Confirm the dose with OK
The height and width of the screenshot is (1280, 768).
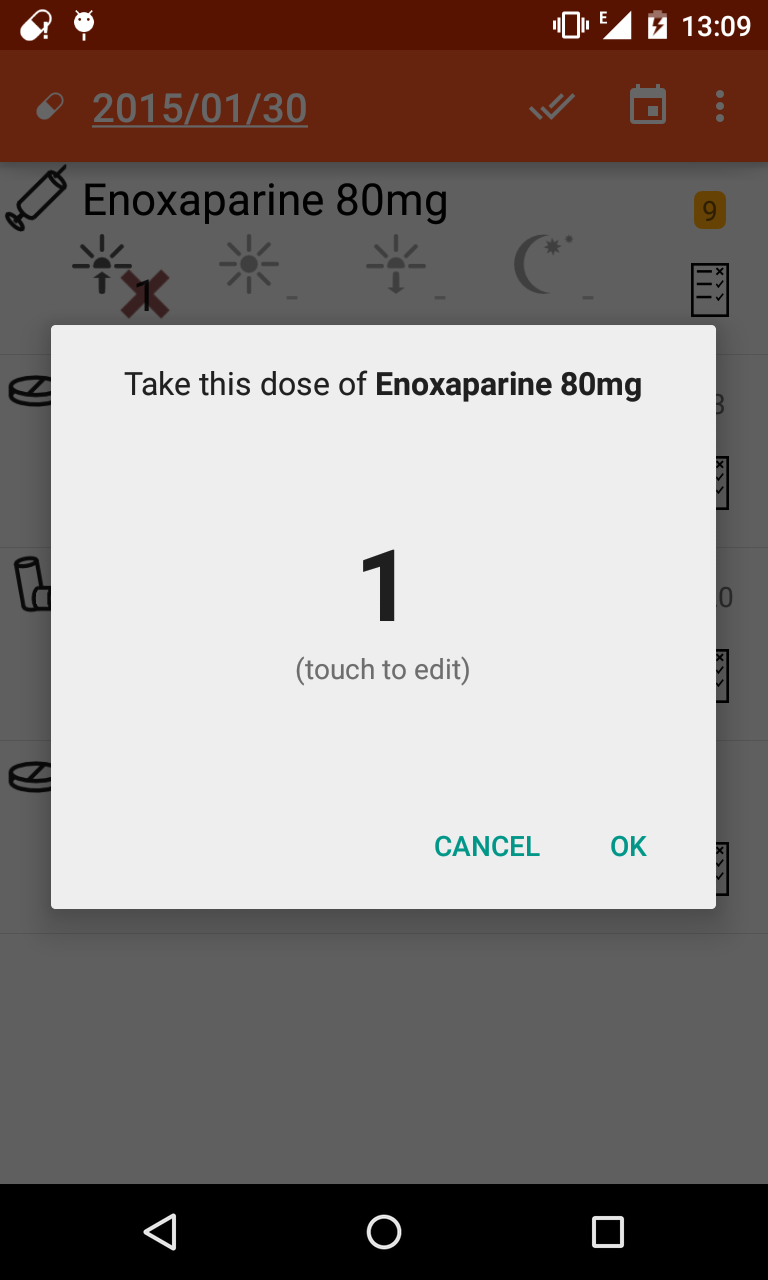628,846
